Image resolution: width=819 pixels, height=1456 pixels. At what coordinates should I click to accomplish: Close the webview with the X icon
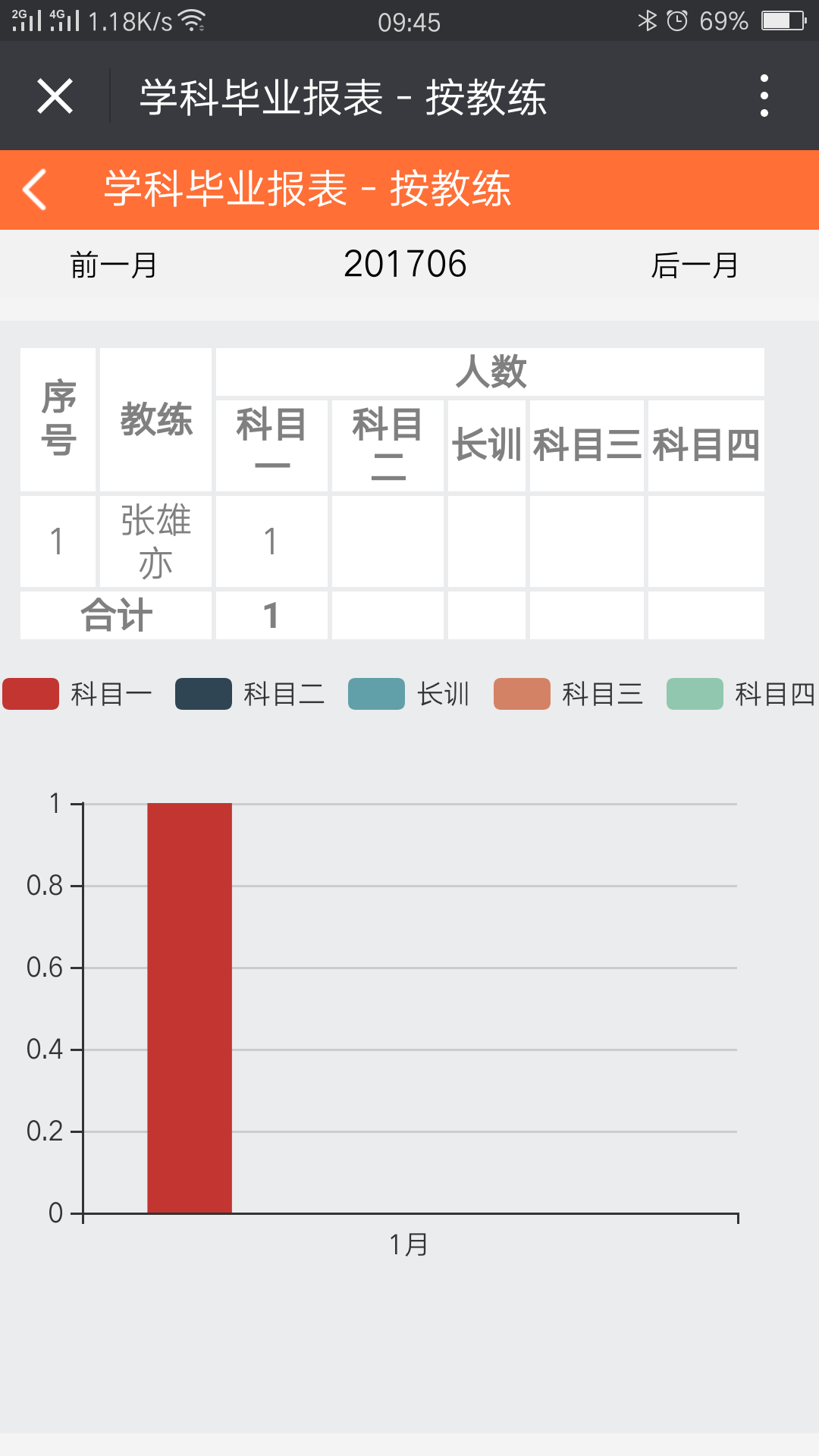point(55,96)
